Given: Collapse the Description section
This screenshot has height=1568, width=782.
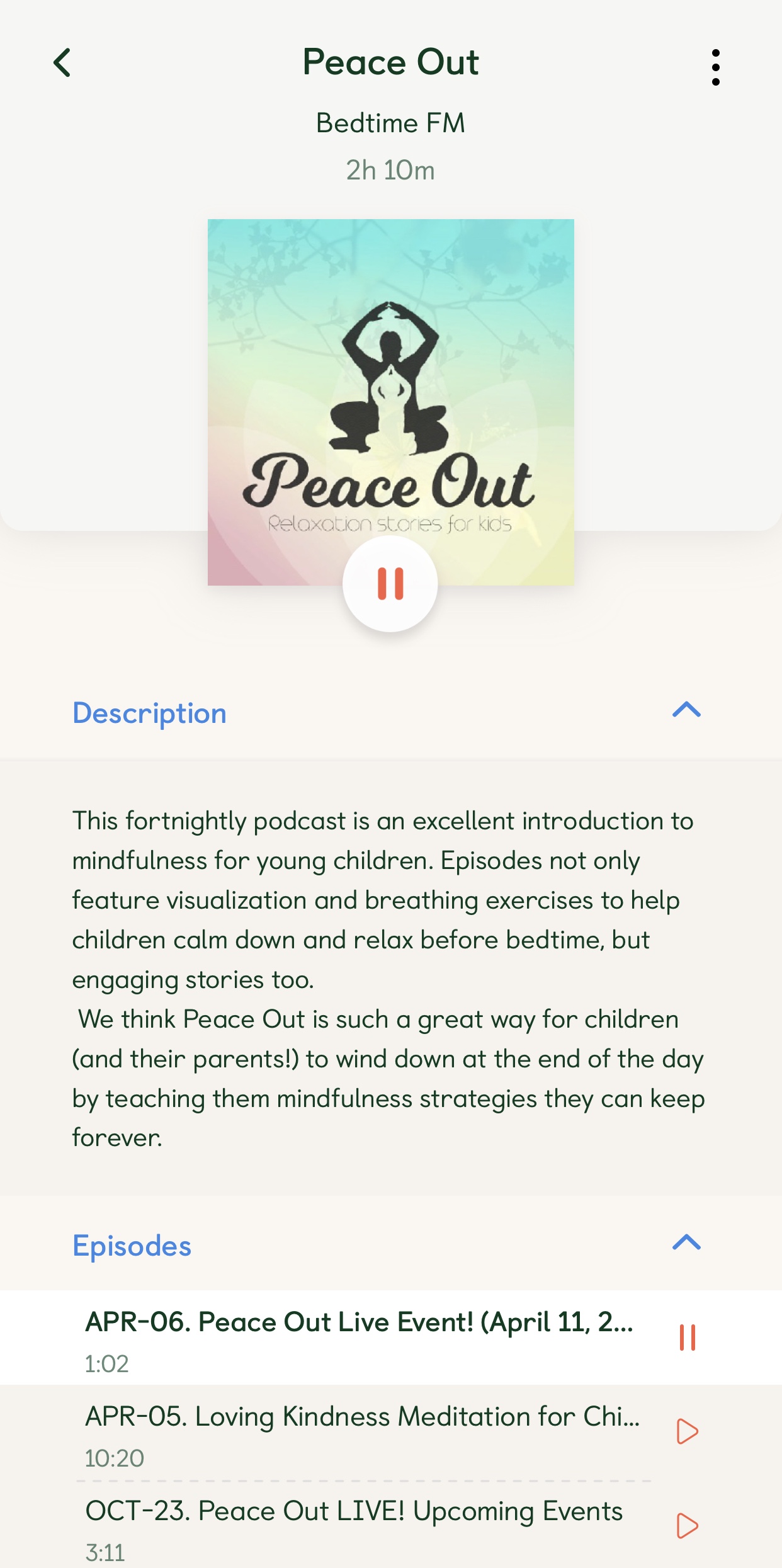Looking at the screenshot, I should pos(686,711).
